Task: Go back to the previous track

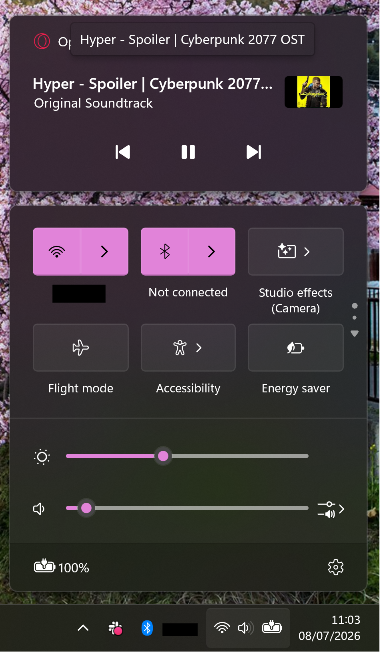Action: (x=123, y=152)
